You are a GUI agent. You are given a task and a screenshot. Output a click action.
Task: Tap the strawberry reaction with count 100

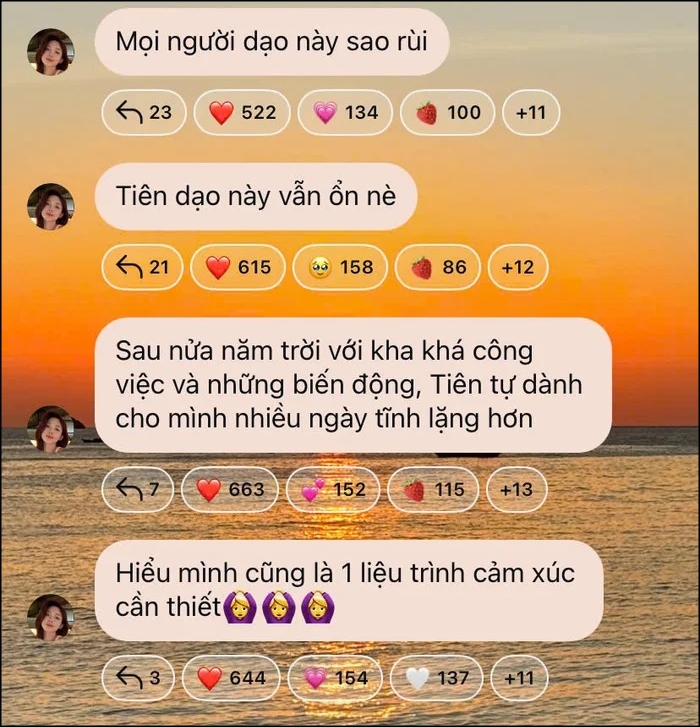coord(448,113)
